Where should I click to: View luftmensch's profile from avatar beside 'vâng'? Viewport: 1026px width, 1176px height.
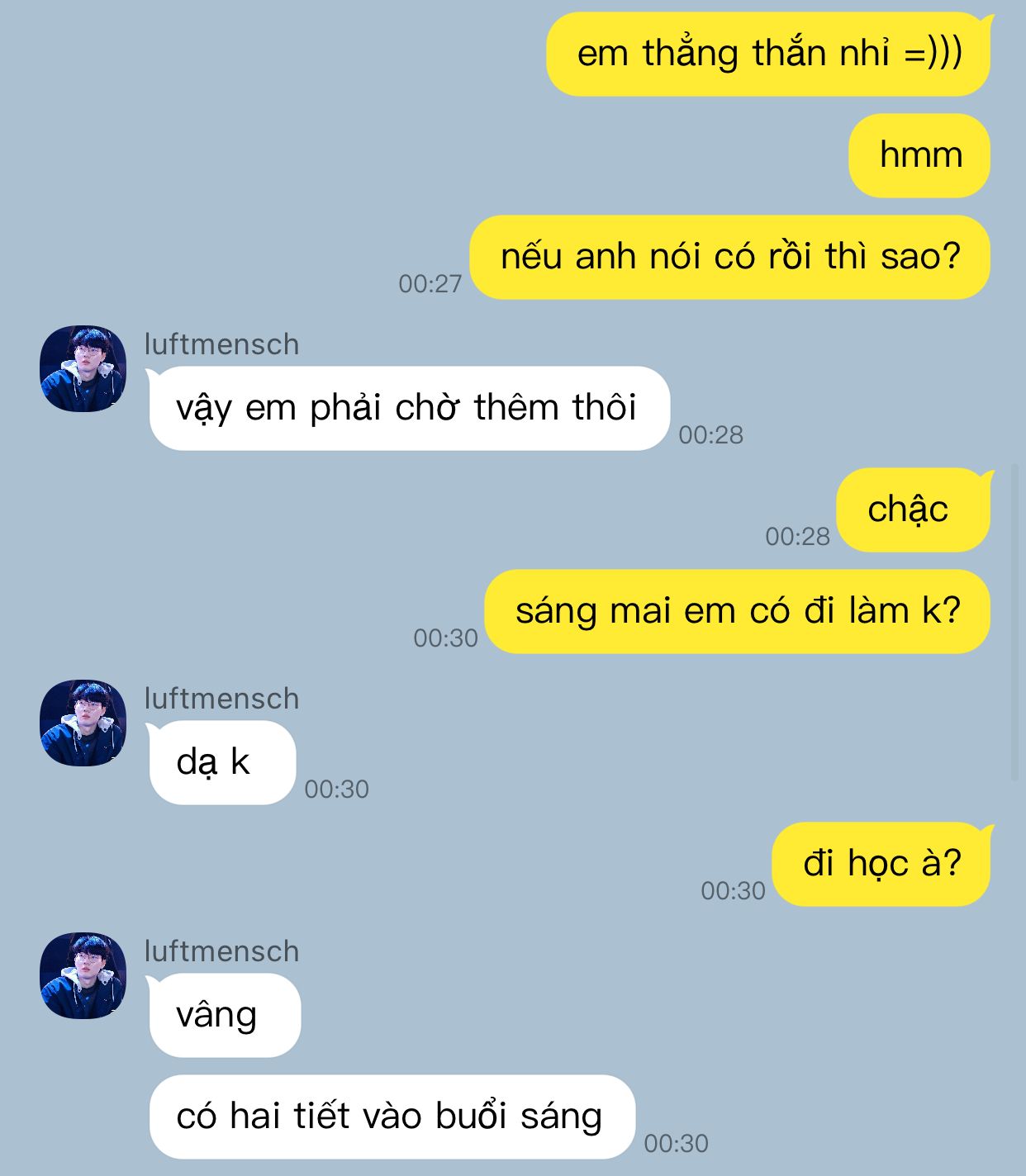[83, 975]
